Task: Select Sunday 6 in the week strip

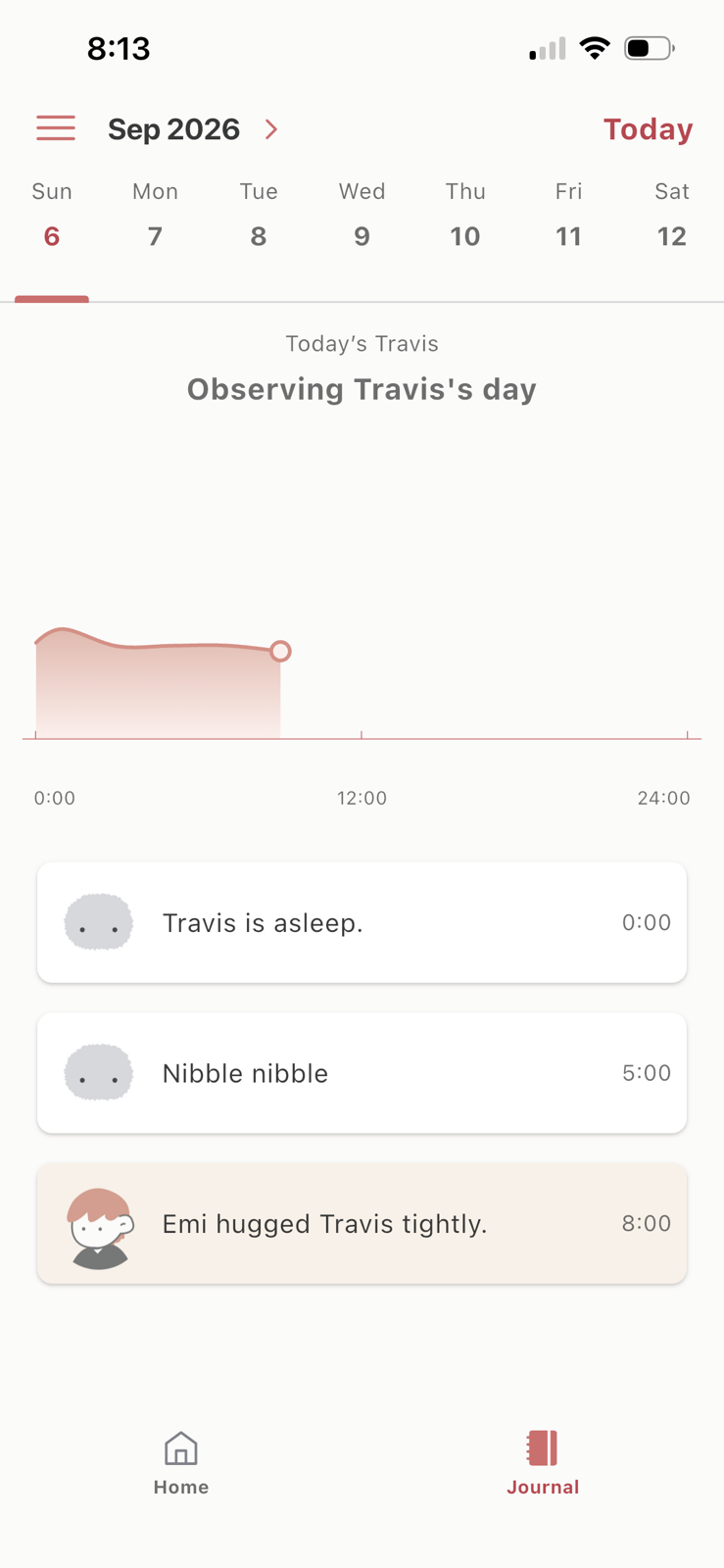Action: point(52,217)
